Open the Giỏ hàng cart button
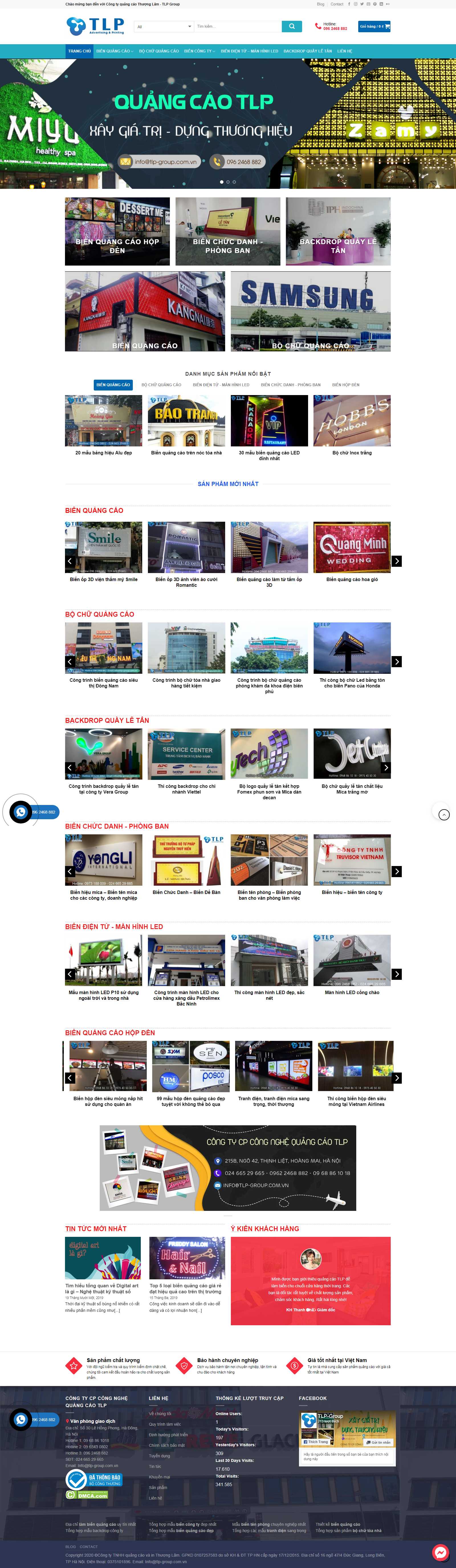This screenshot has width=456, height=1568. pyautogui.click(x=374, y=26)
